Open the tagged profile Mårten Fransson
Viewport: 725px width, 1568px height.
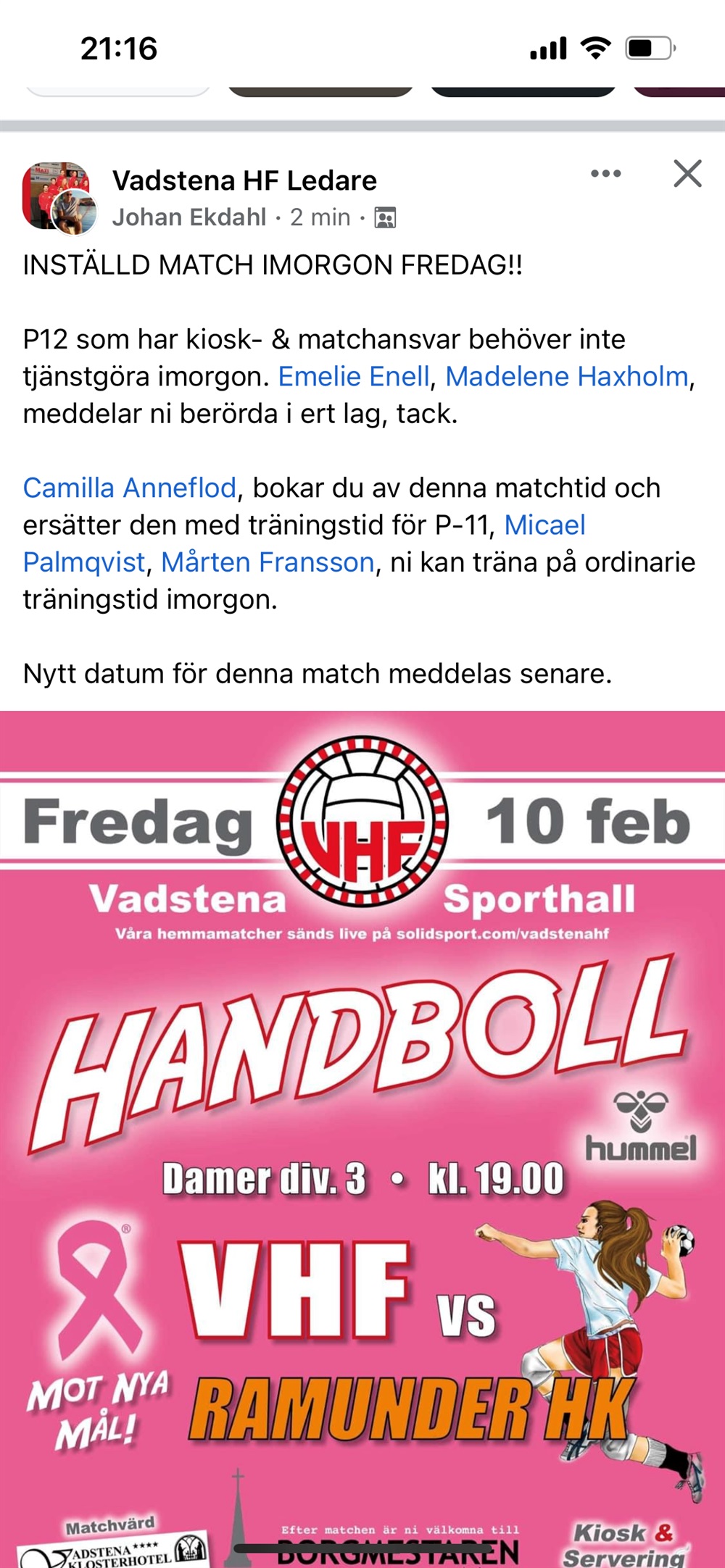[x=268, y=562]
